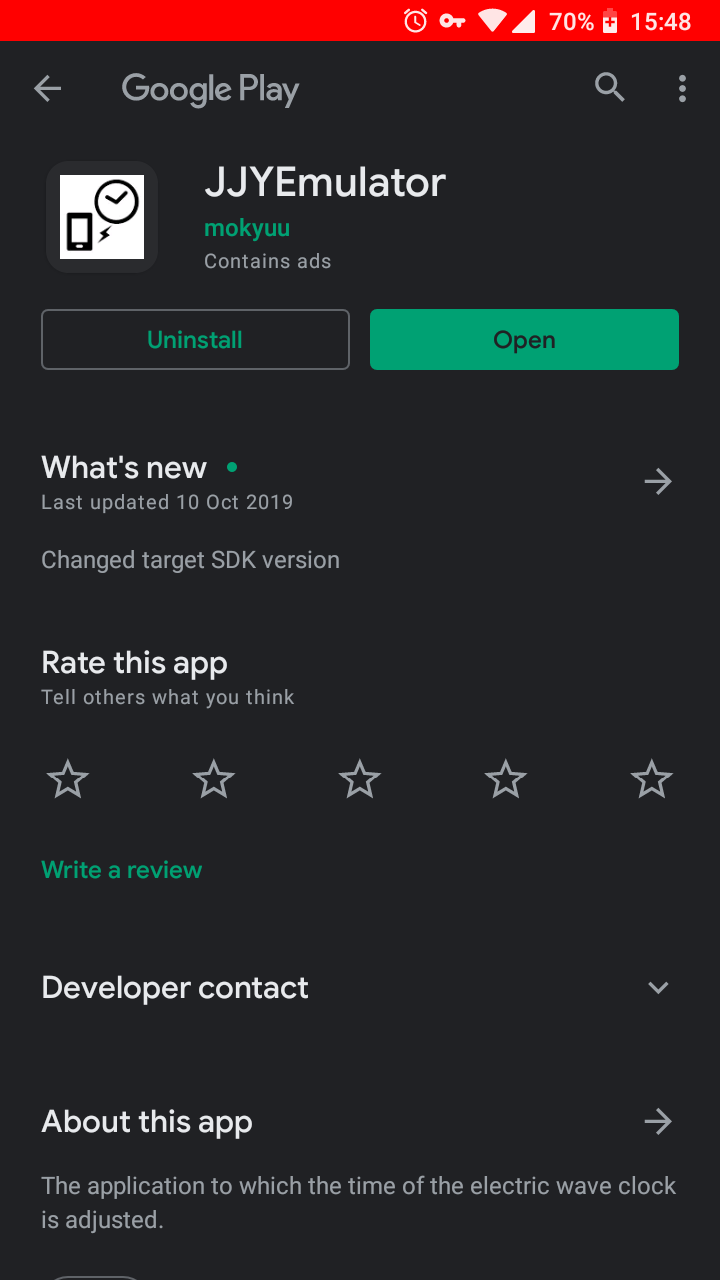Rate the app one star
This screenshot has height=1280, width=720.
point(68,779)
